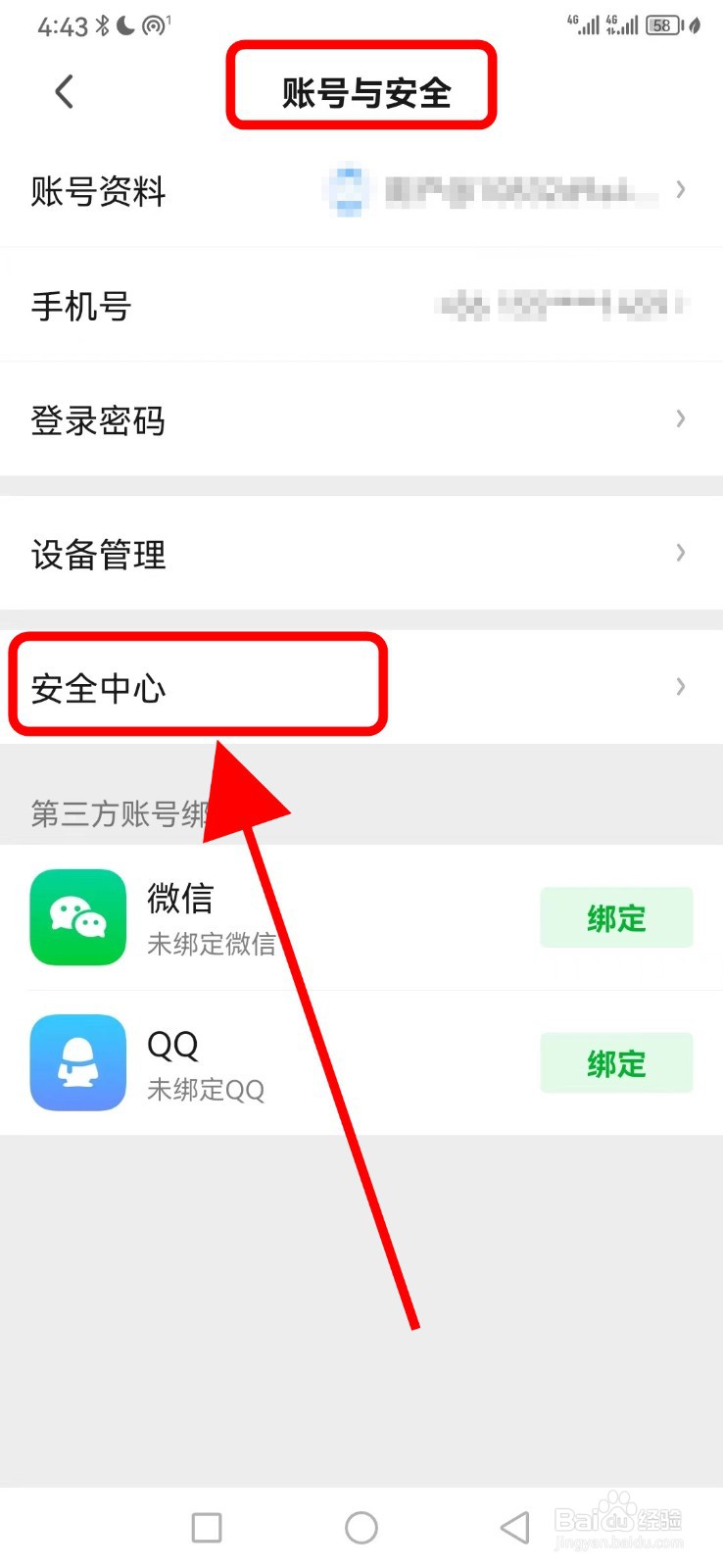Expand the 设备管理 row chevron
Screen dimensions: 723x1568
681,553
